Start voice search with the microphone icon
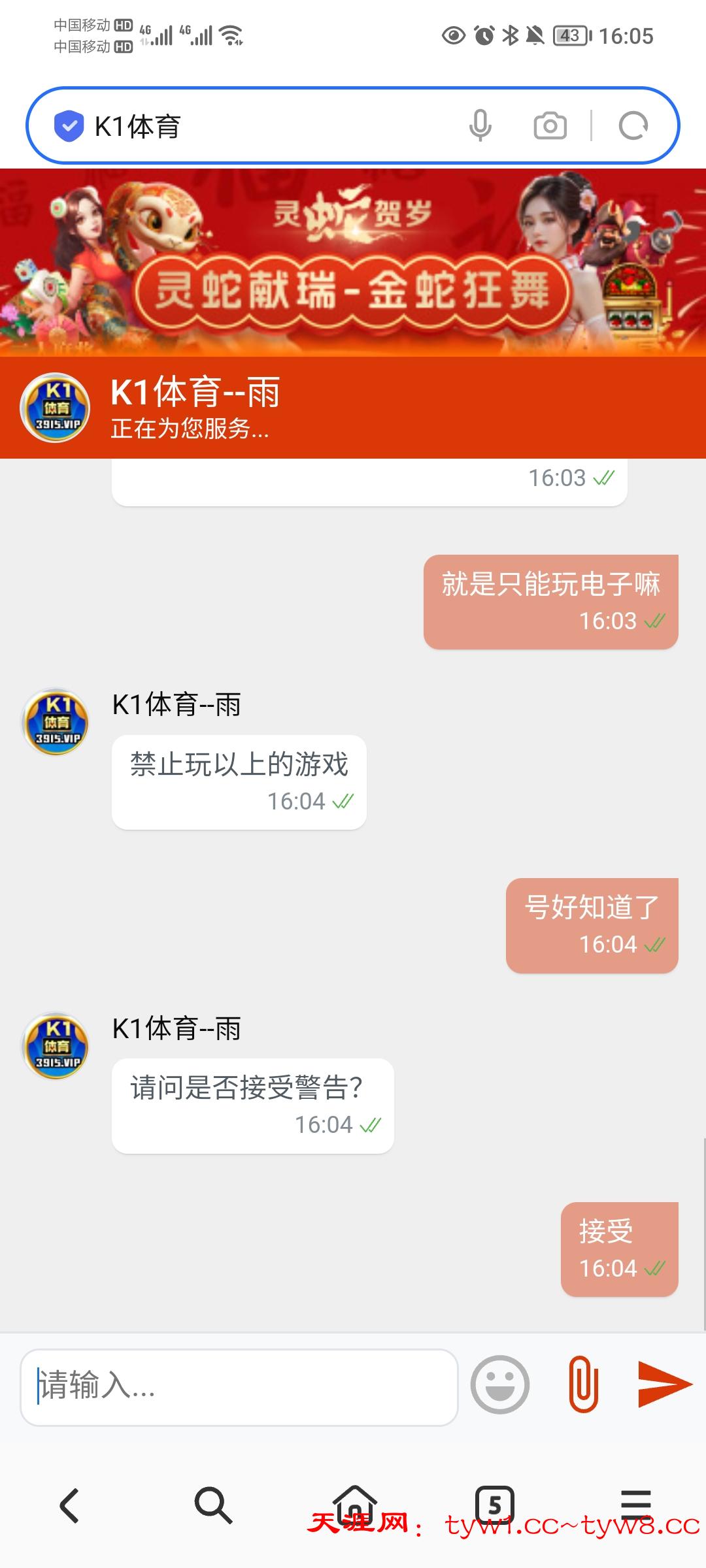706x1568 pixels. pos(480,125)
